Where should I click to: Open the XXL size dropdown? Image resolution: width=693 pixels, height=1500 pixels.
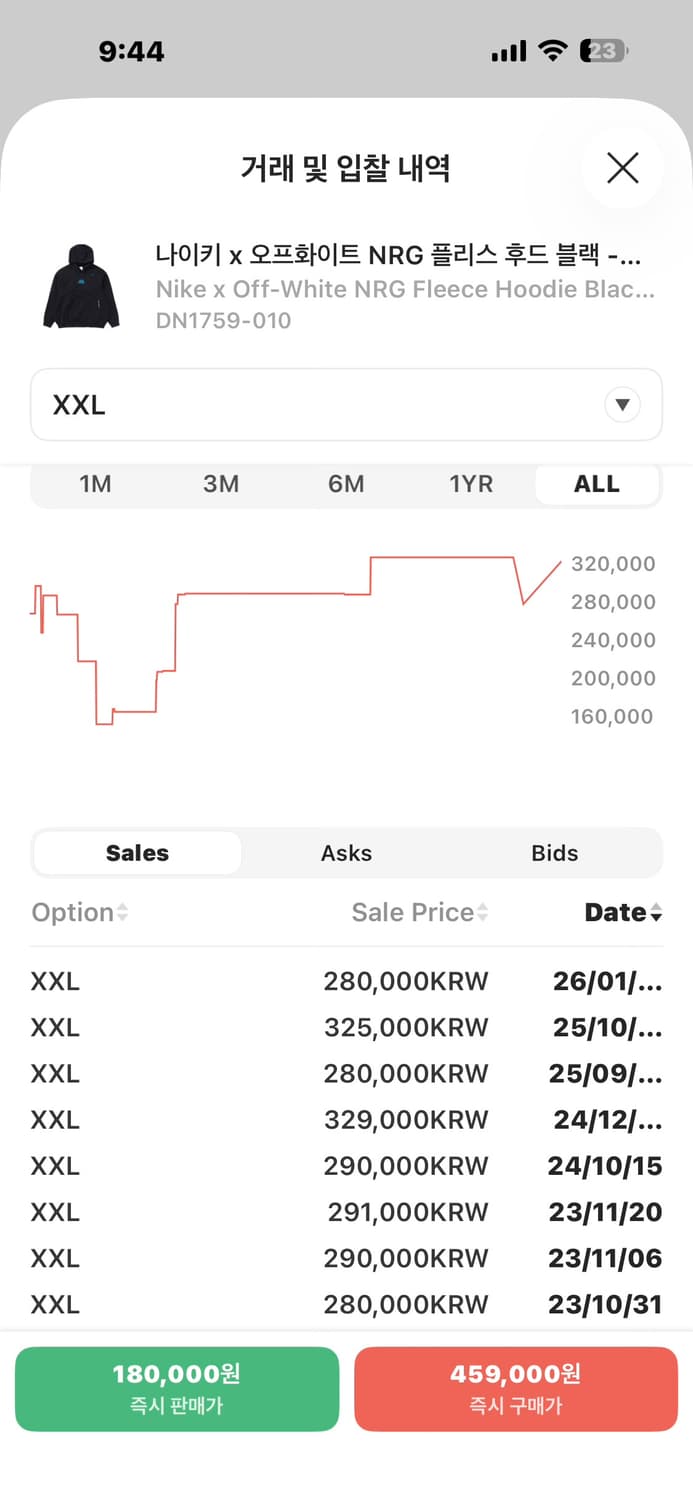coord(346,405)
